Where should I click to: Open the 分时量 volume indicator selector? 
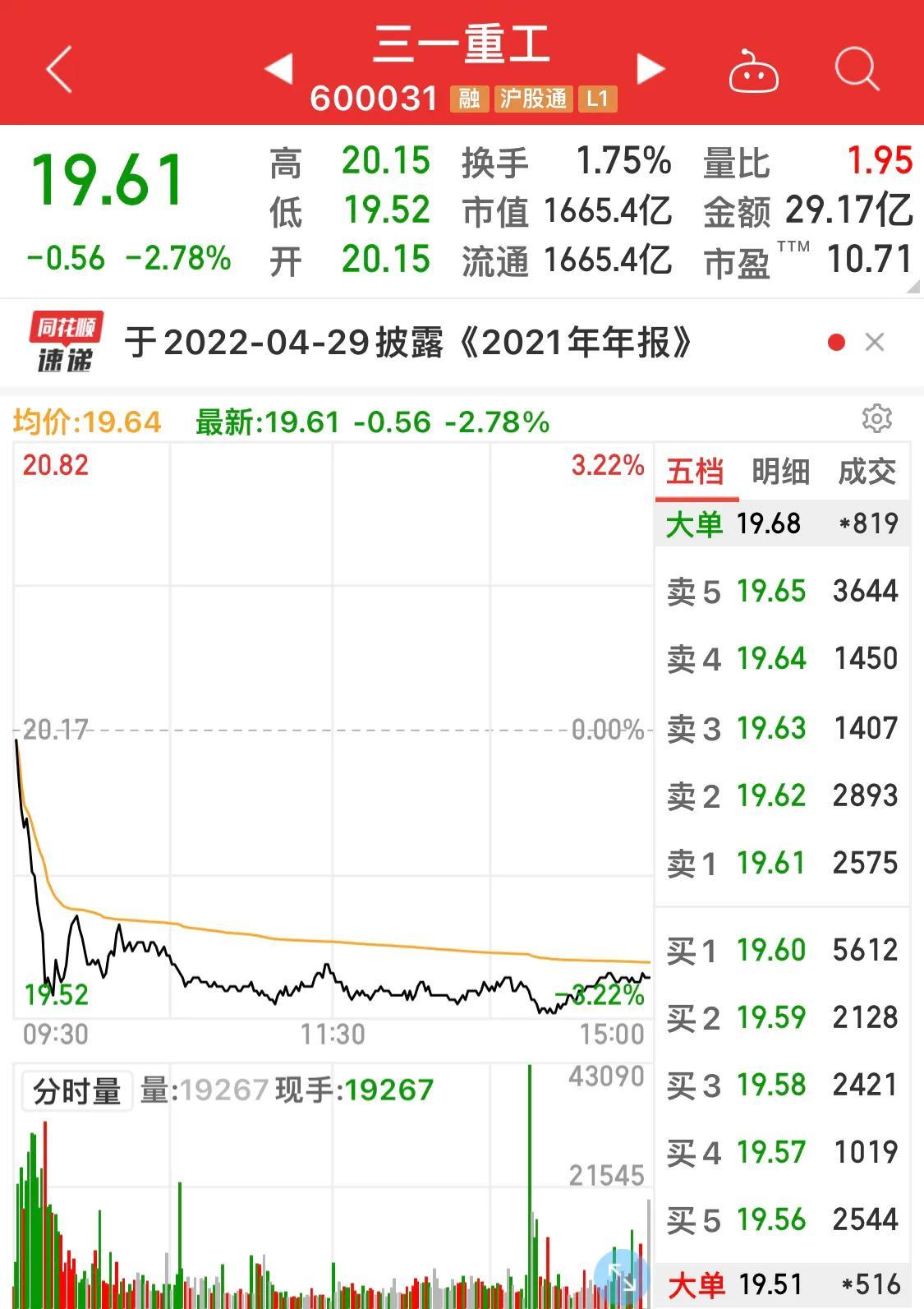(x=76, y=1090)
